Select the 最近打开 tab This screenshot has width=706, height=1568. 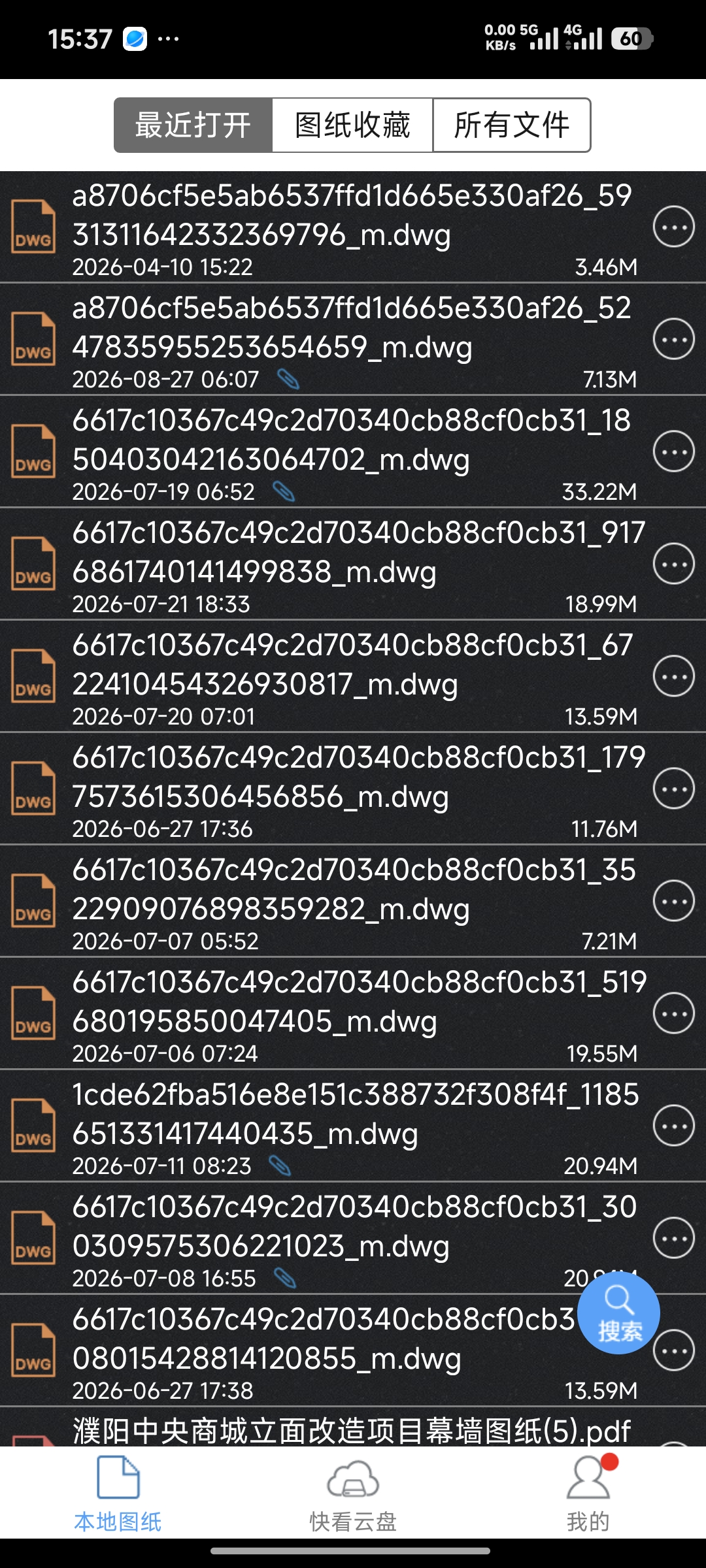pyautogui.click(x=193, y=125)
